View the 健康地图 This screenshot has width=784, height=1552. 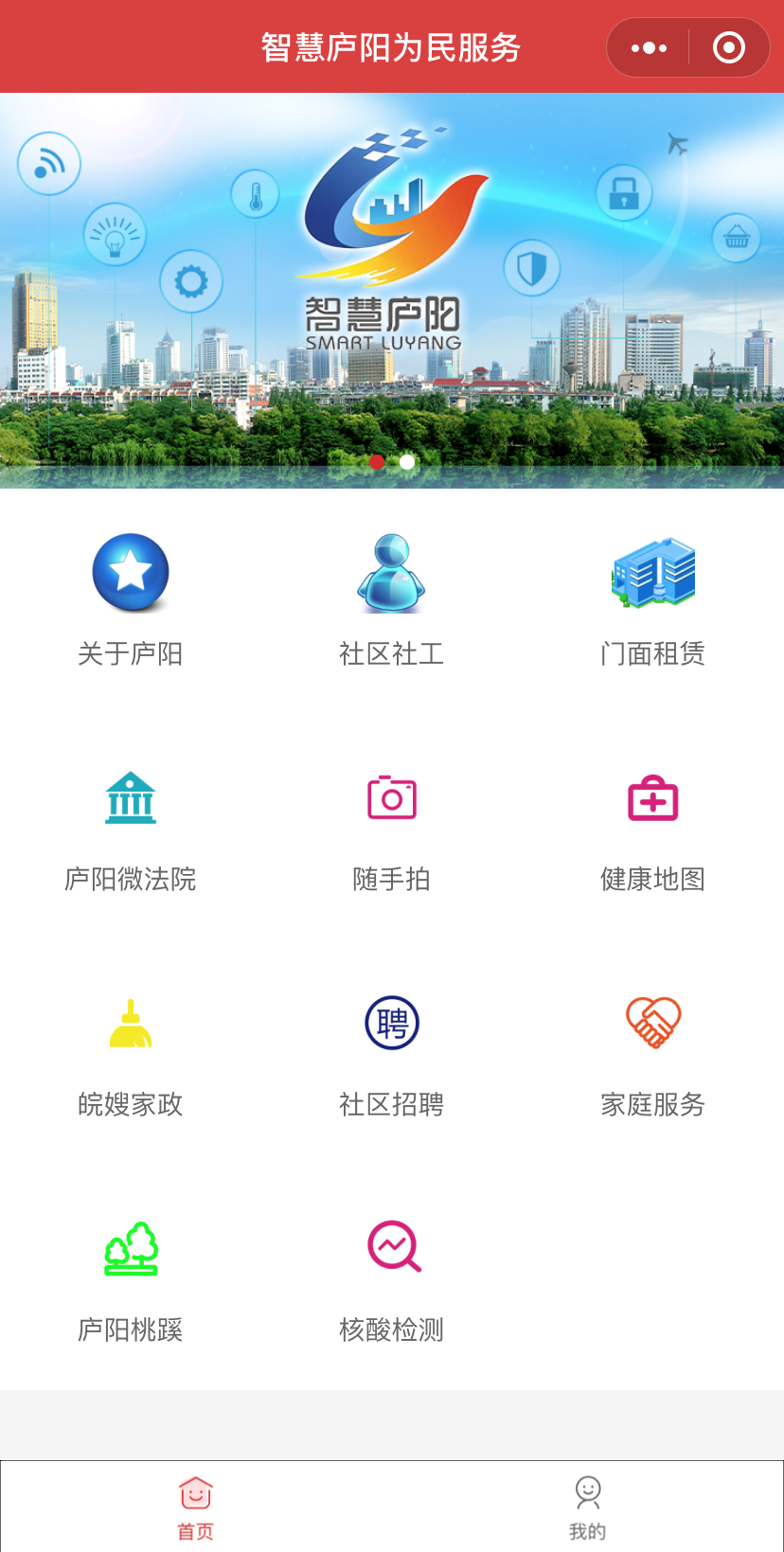pos(653,826)
